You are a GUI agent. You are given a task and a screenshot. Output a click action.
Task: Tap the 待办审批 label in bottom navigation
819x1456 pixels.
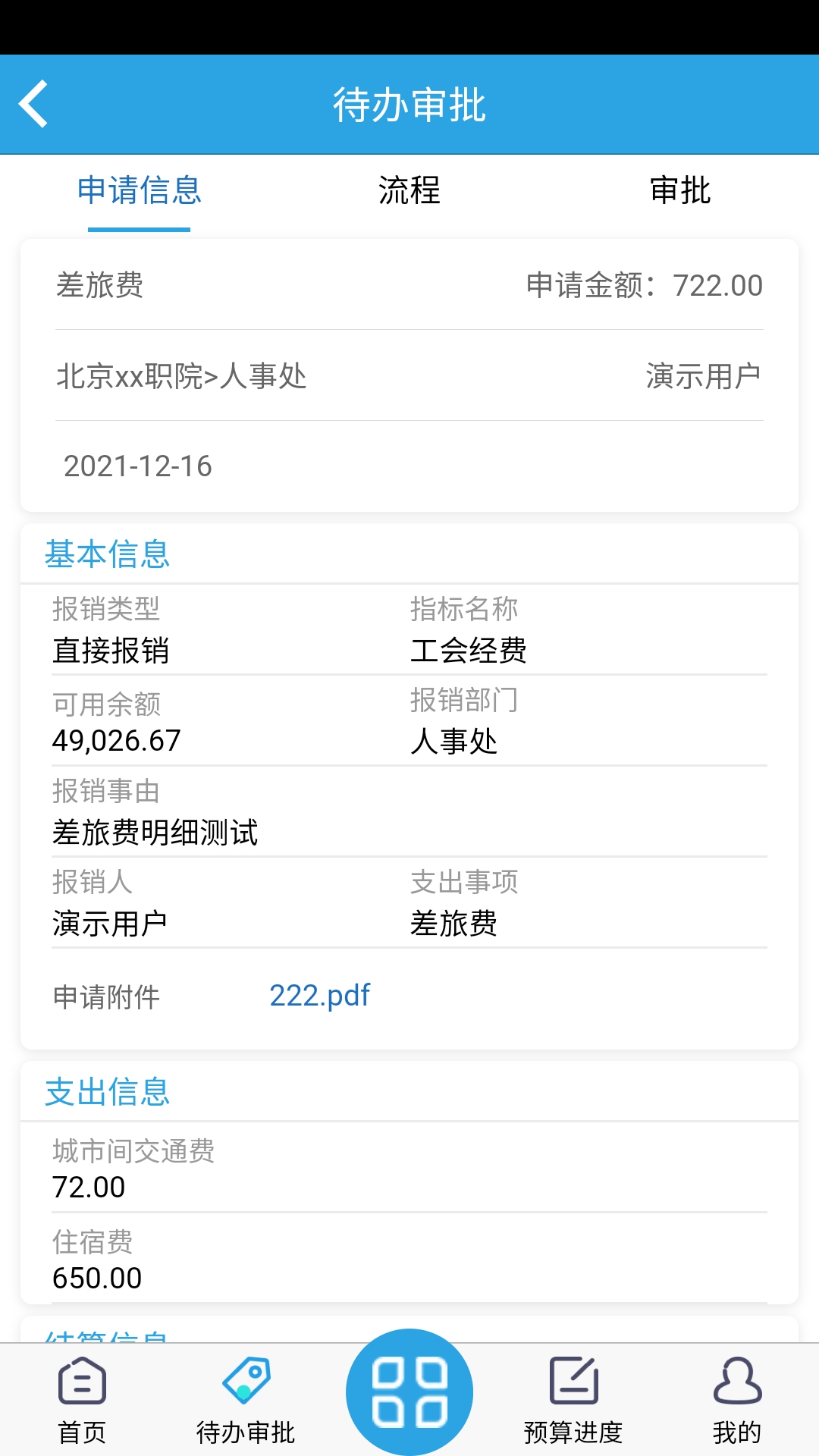(245, 1430)
